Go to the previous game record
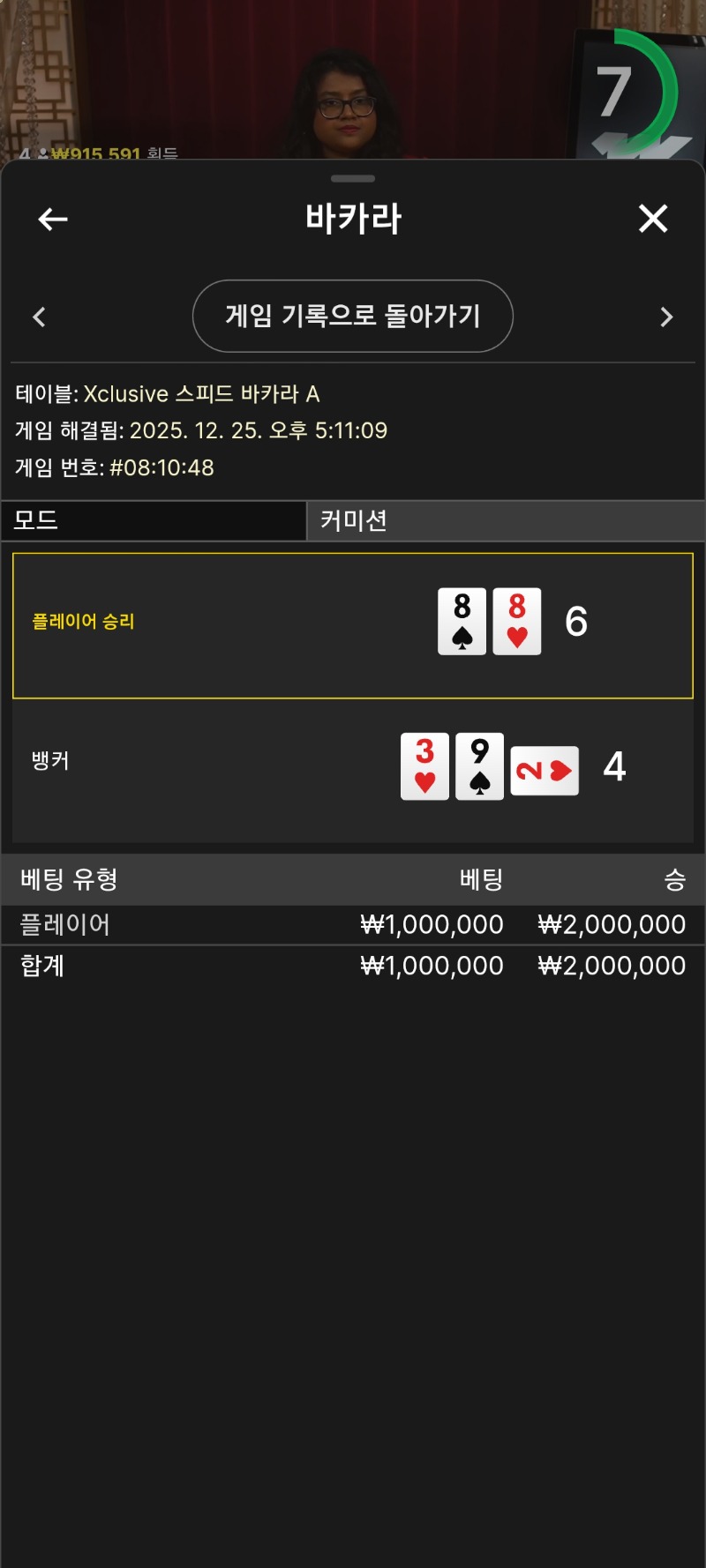 coord(39,317)
